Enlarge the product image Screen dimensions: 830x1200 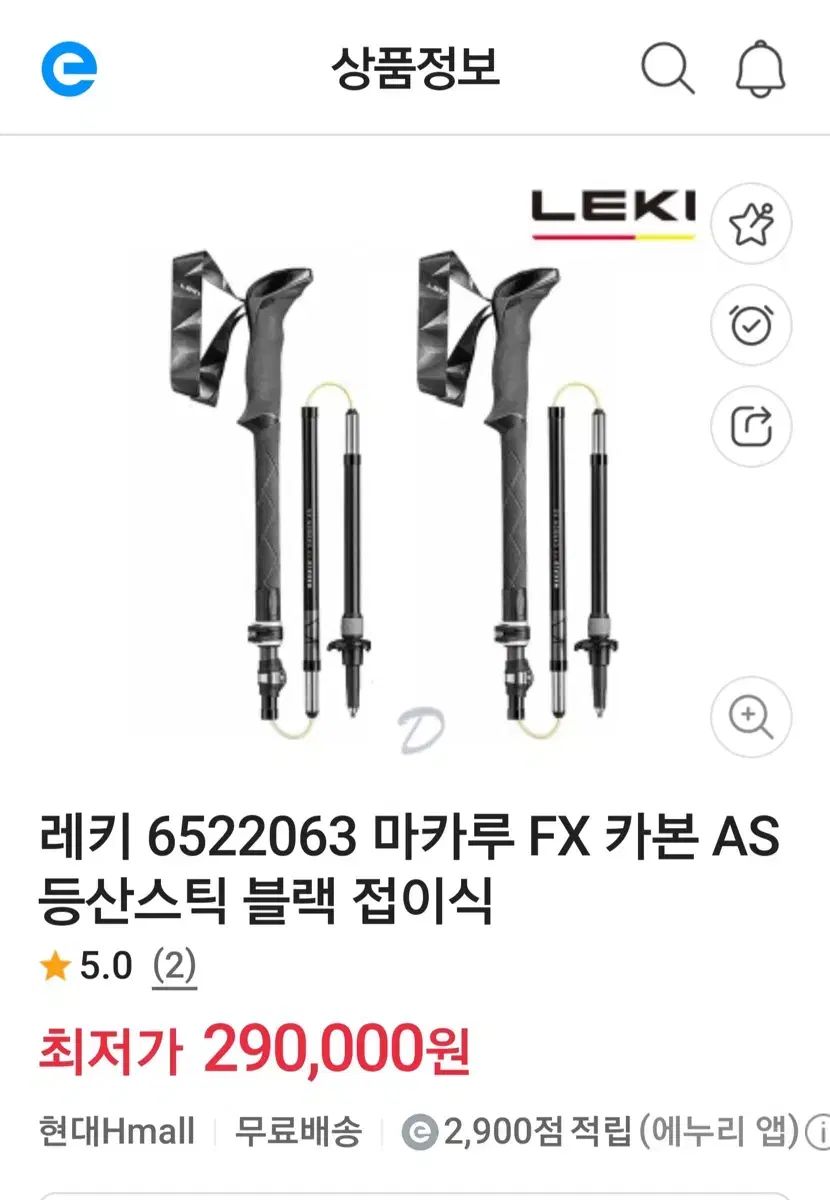(x=751, y=716)
